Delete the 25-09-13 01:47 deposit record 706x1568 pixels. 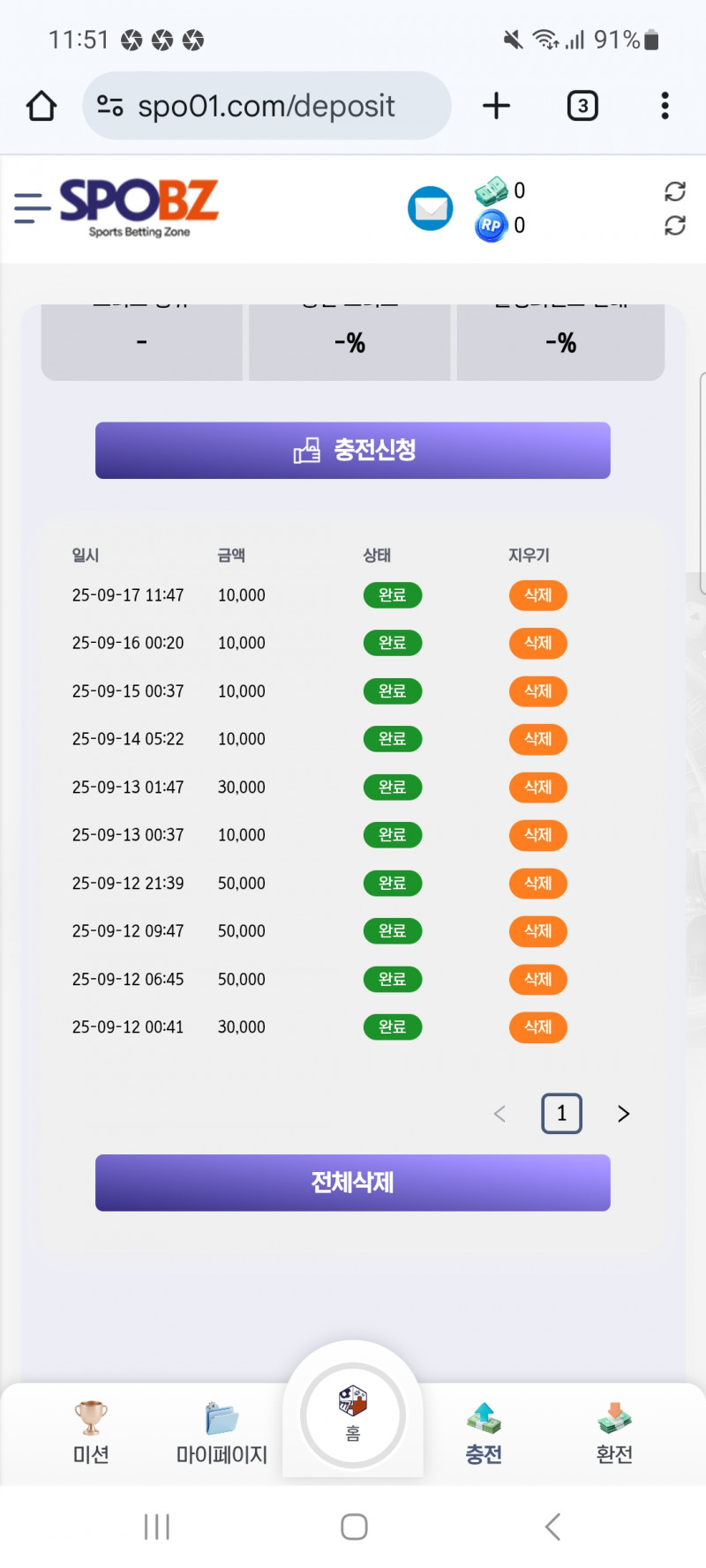tap(537, 787)
